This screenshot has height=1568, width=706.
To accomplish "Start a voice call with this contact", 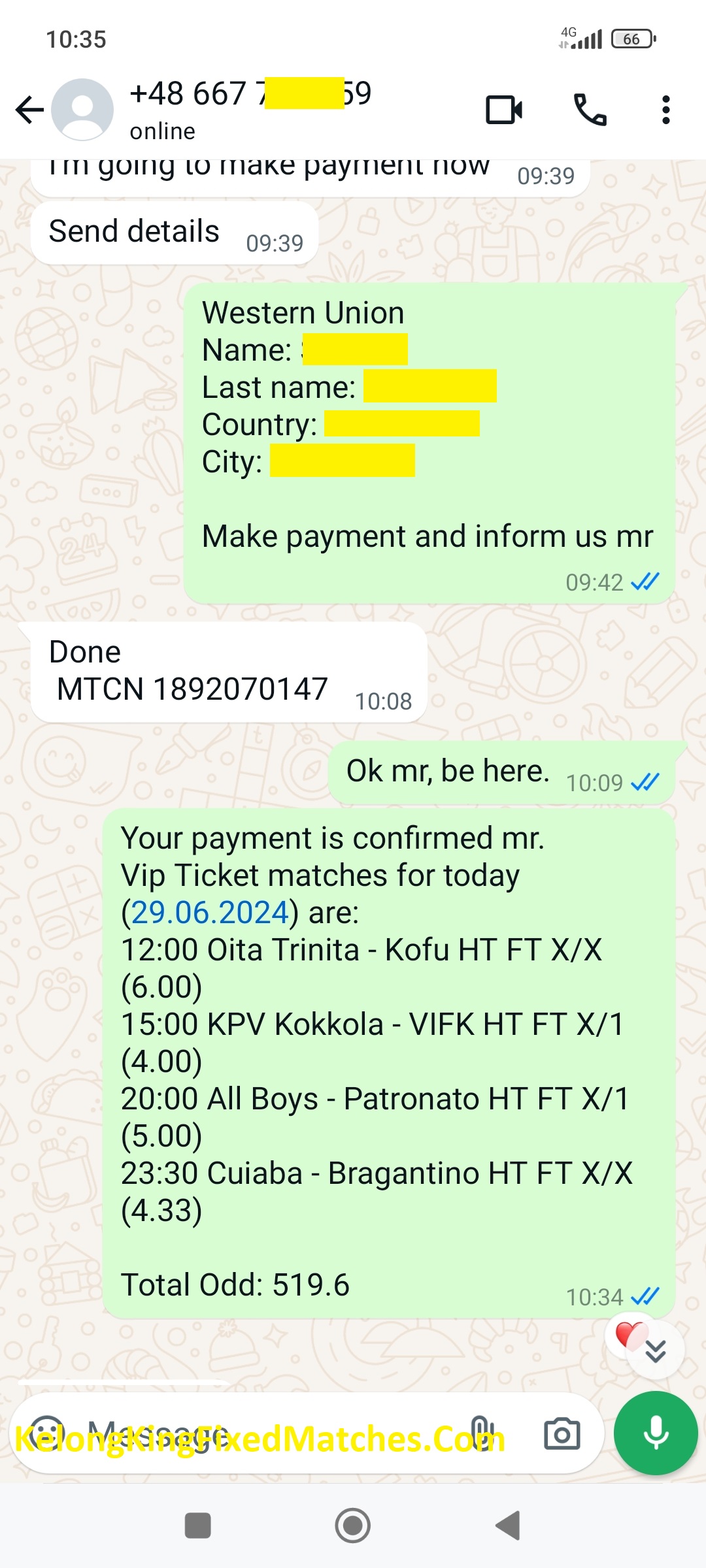I will point(590,110).
